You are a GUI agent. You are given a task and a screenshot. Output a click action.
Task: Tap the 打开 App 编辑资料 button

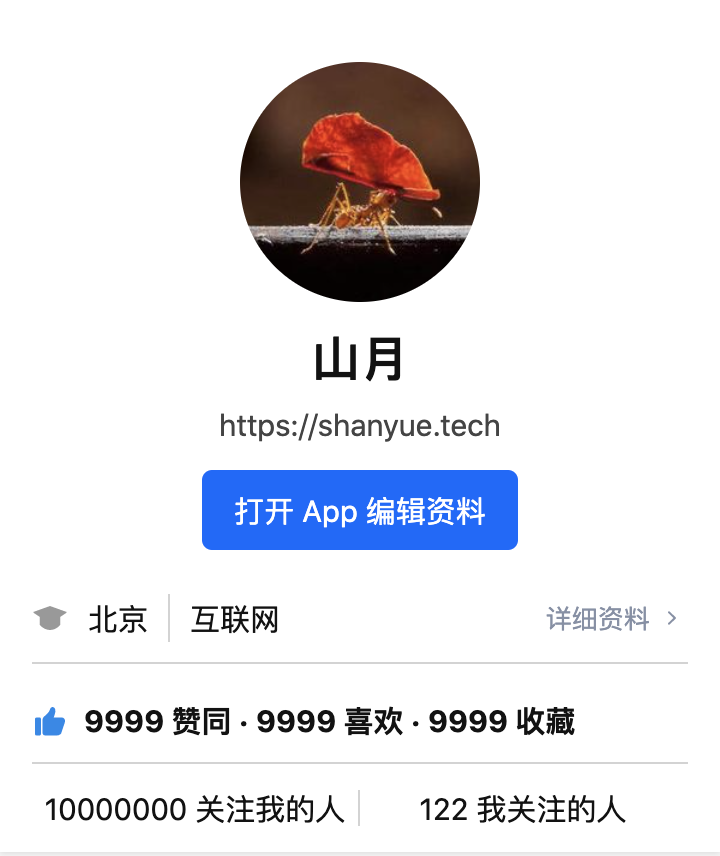(360, 510)
